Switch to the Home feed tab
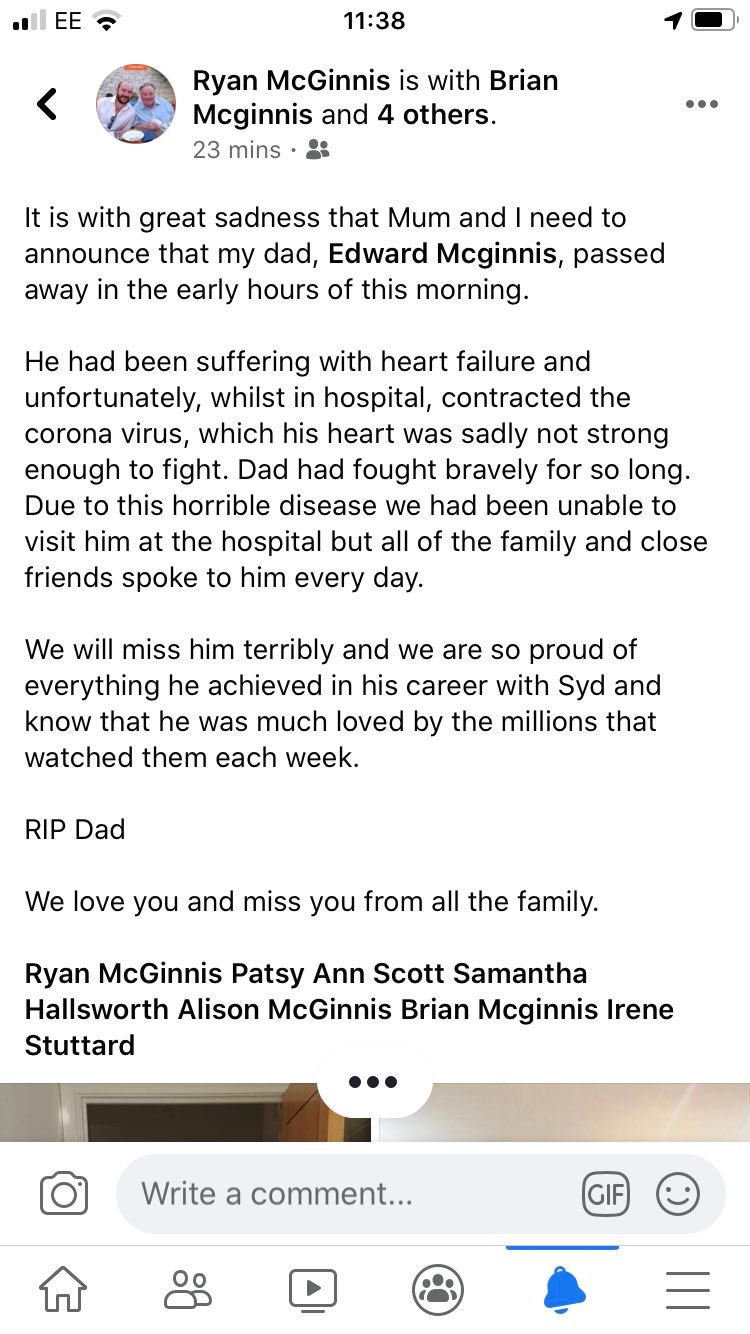The width and height of the screenshot is (750, 1334). click(x=62, y=1289)
